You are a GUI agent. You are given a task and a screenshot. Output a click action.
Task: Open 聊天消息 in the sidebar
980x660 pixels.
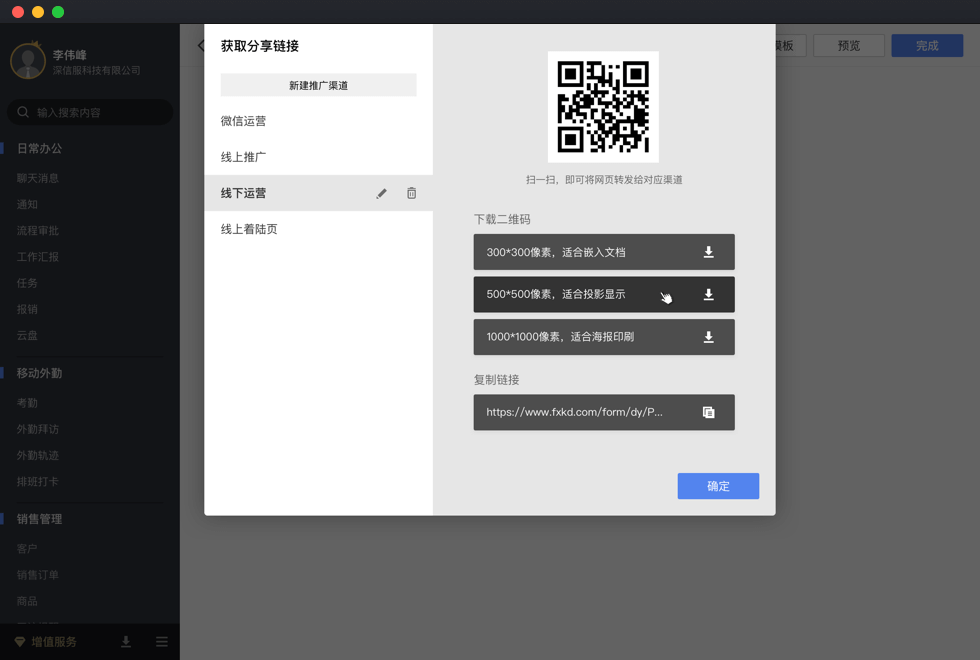tap(38, 178)
